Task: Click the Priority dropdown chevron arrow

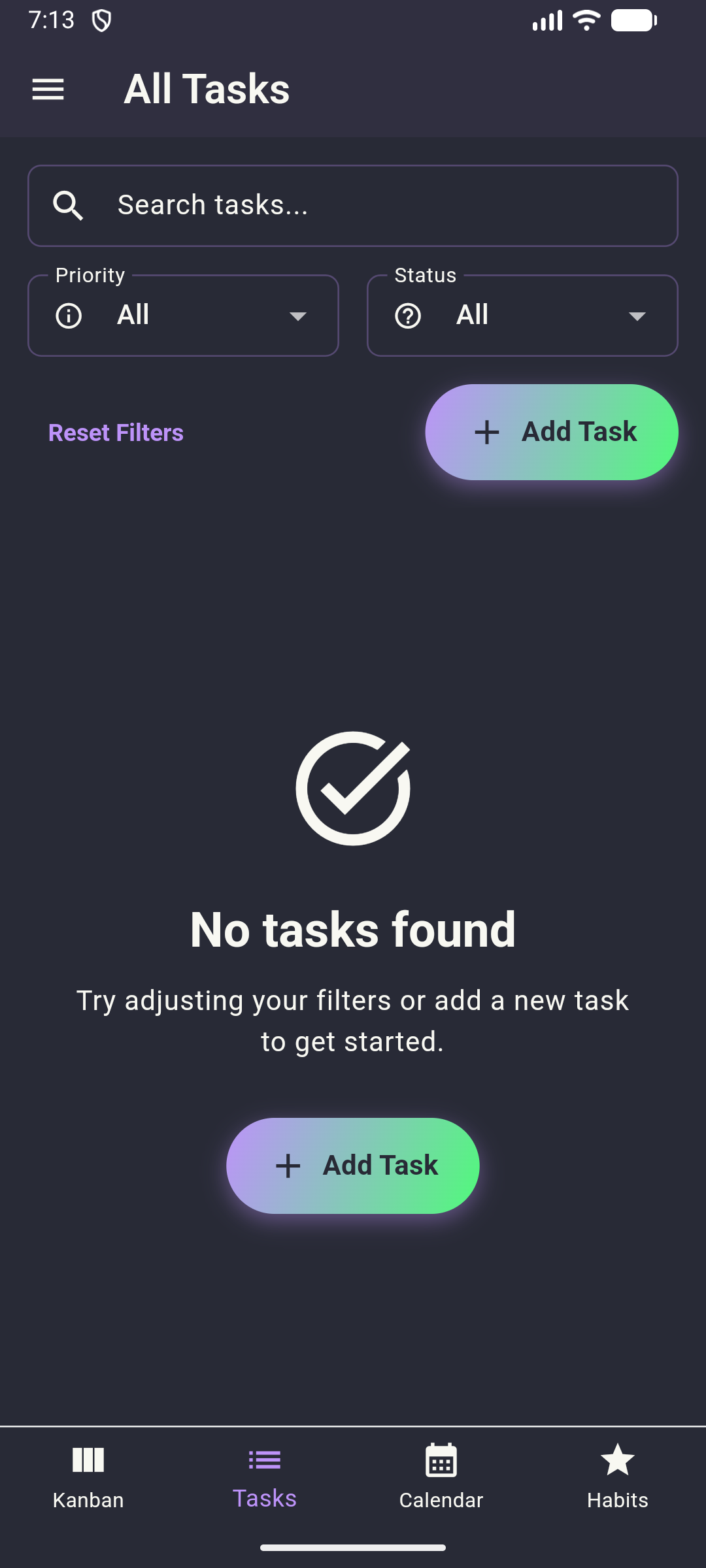Action: [x=298, y=318]
